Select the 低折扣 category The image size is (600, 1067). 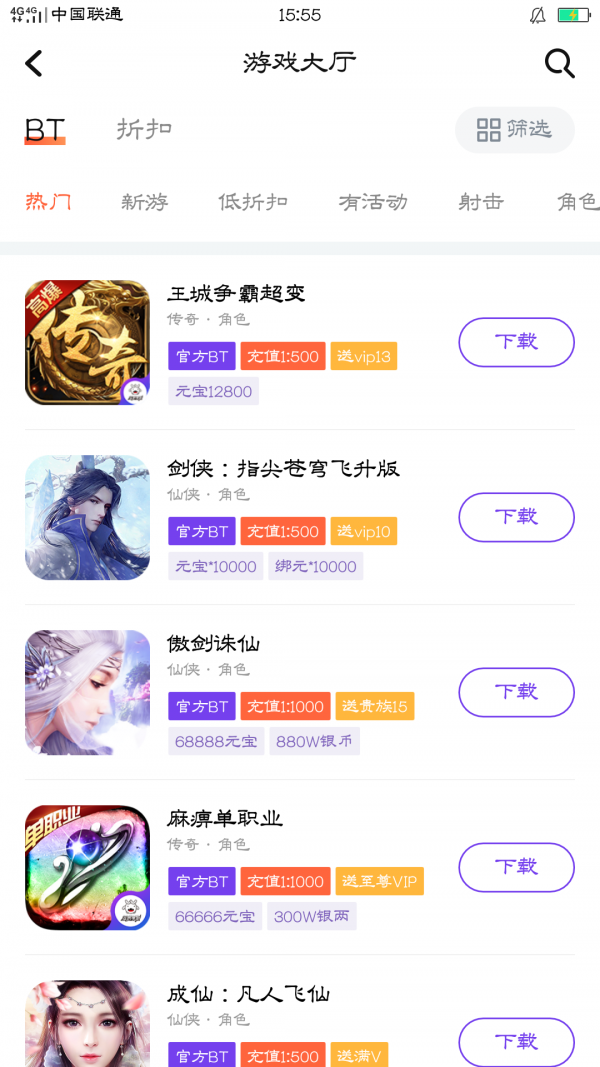pyautogui.click(x=253, y=202)
